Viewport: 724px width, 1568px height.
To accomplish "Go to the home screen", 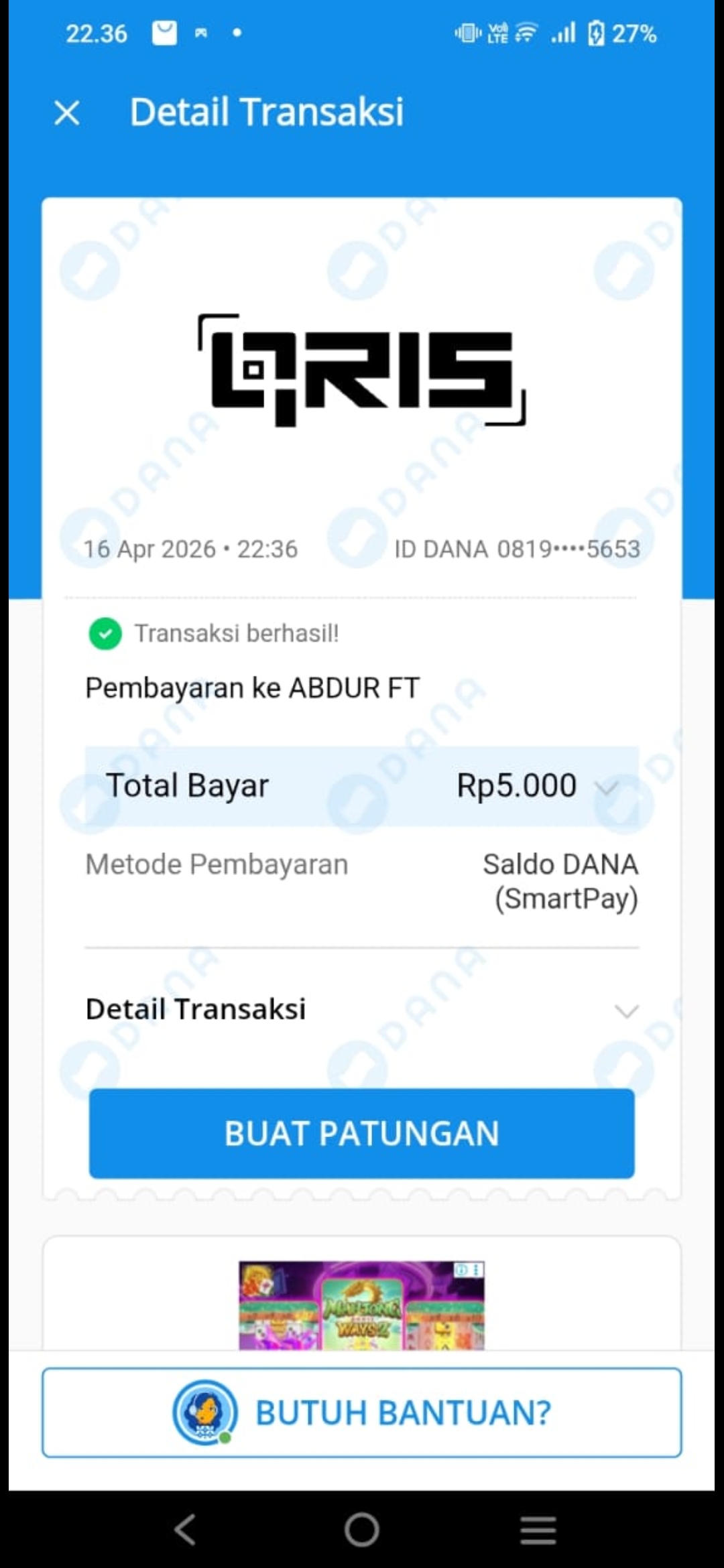I will coord(362,1530).
